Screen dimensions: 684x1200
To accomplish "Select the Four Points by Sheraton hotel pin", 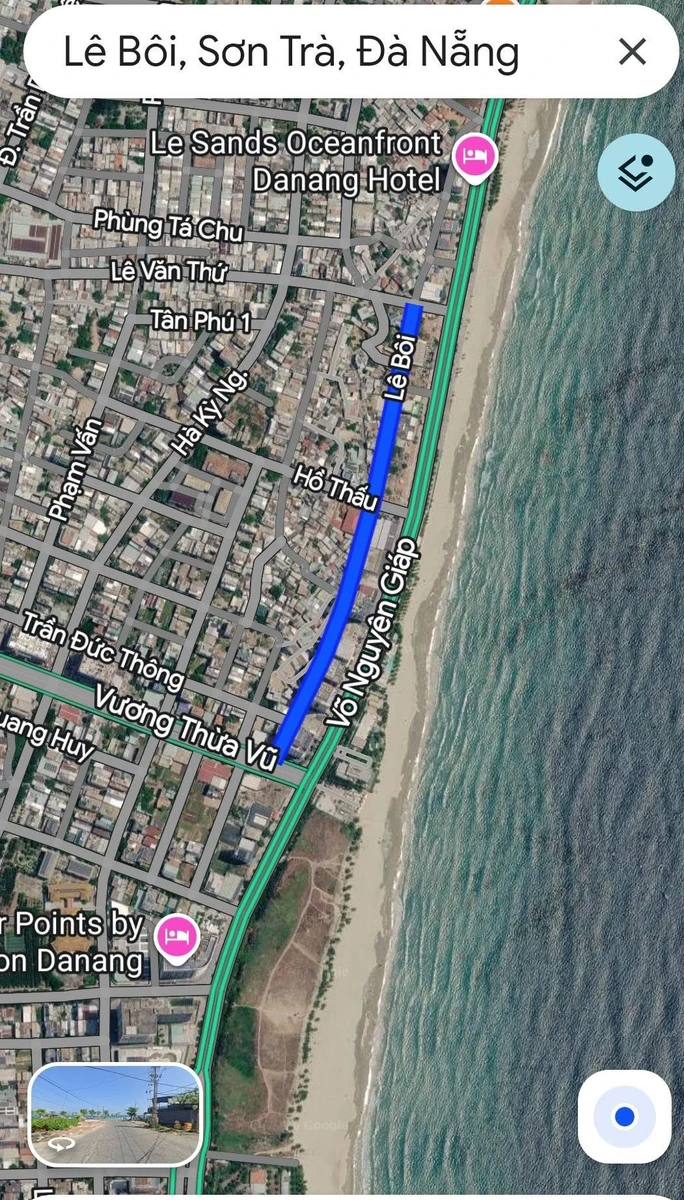I will point(178,940).
